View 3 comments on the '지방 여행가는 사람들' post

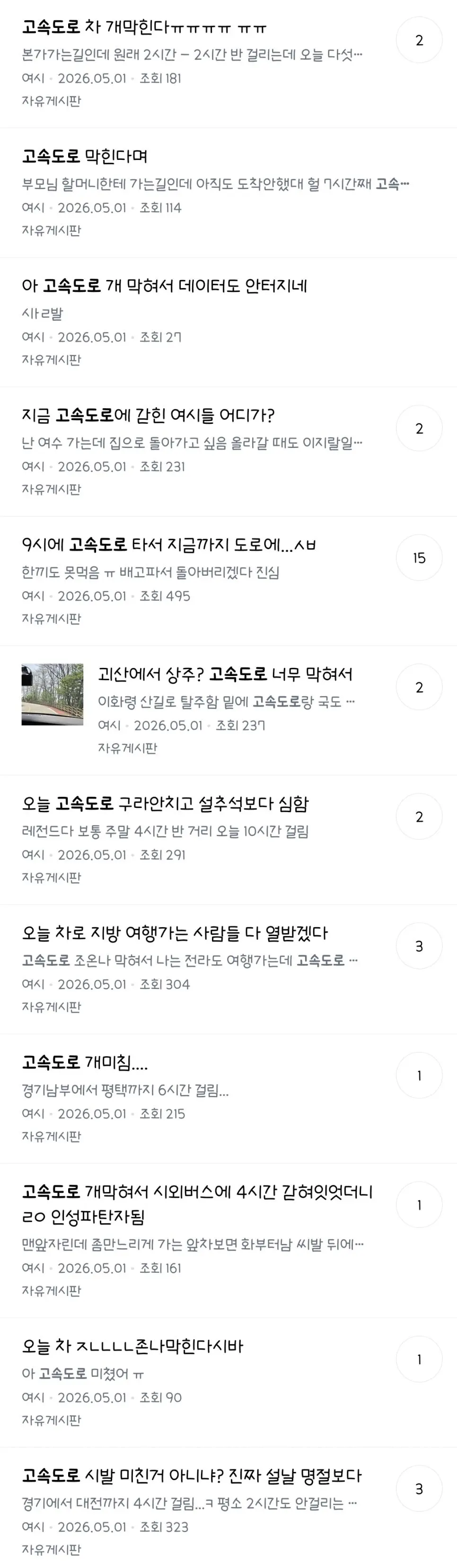419,946
